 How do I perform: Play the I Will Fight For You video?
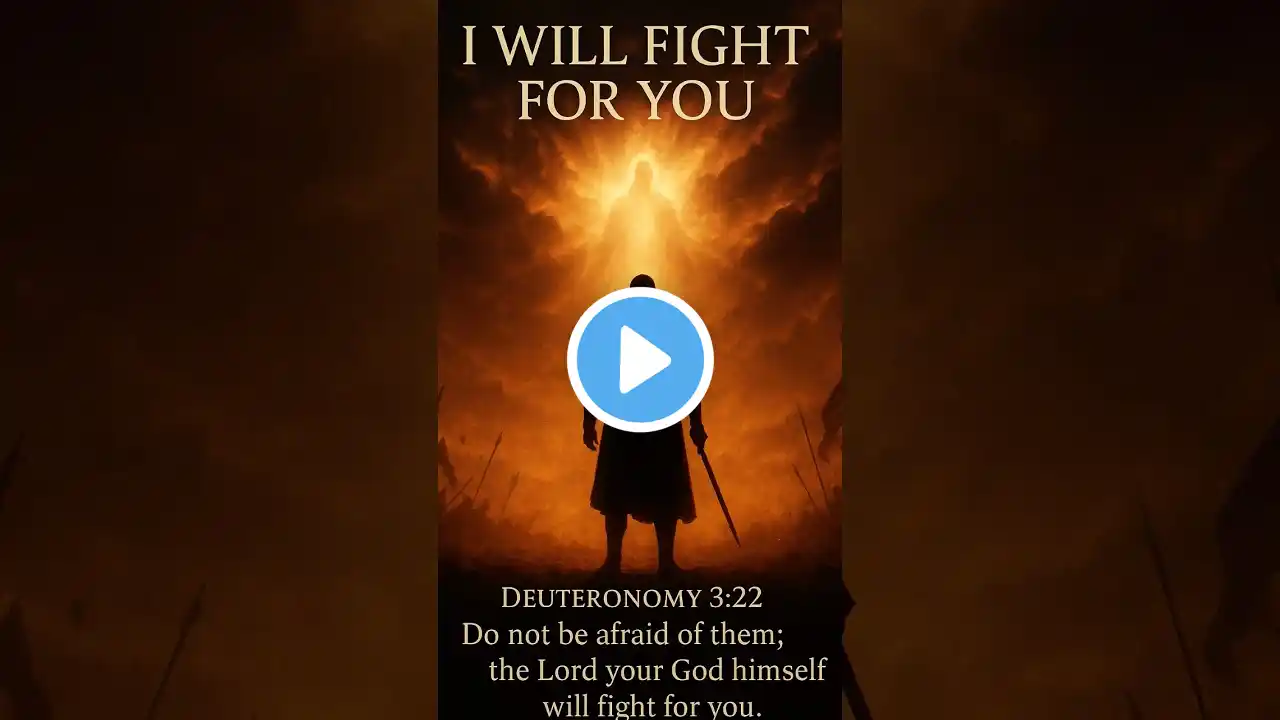pyautogui.click(x=640, y=360)
